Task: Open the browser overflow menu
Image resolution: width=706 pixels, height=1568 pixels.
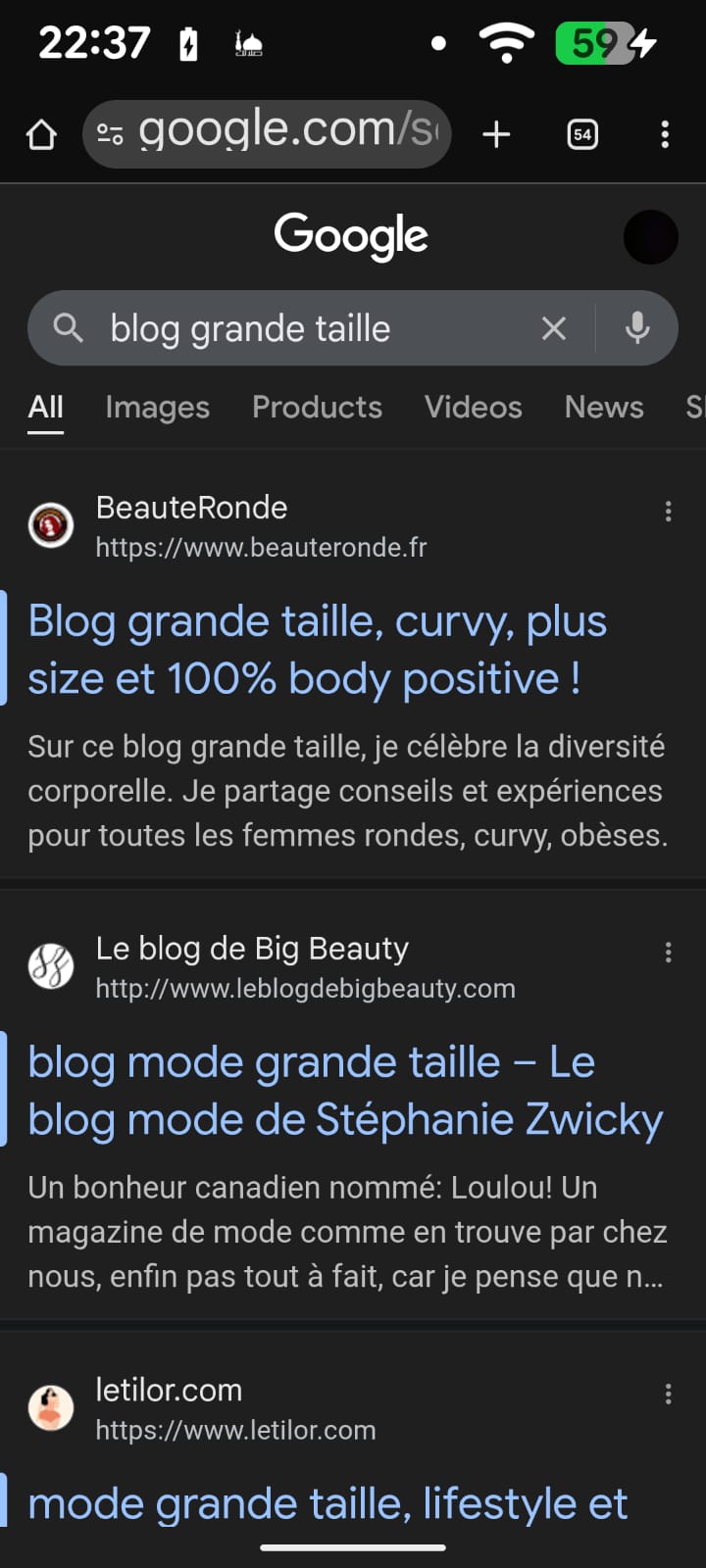Action: click(x=665, y=134)
